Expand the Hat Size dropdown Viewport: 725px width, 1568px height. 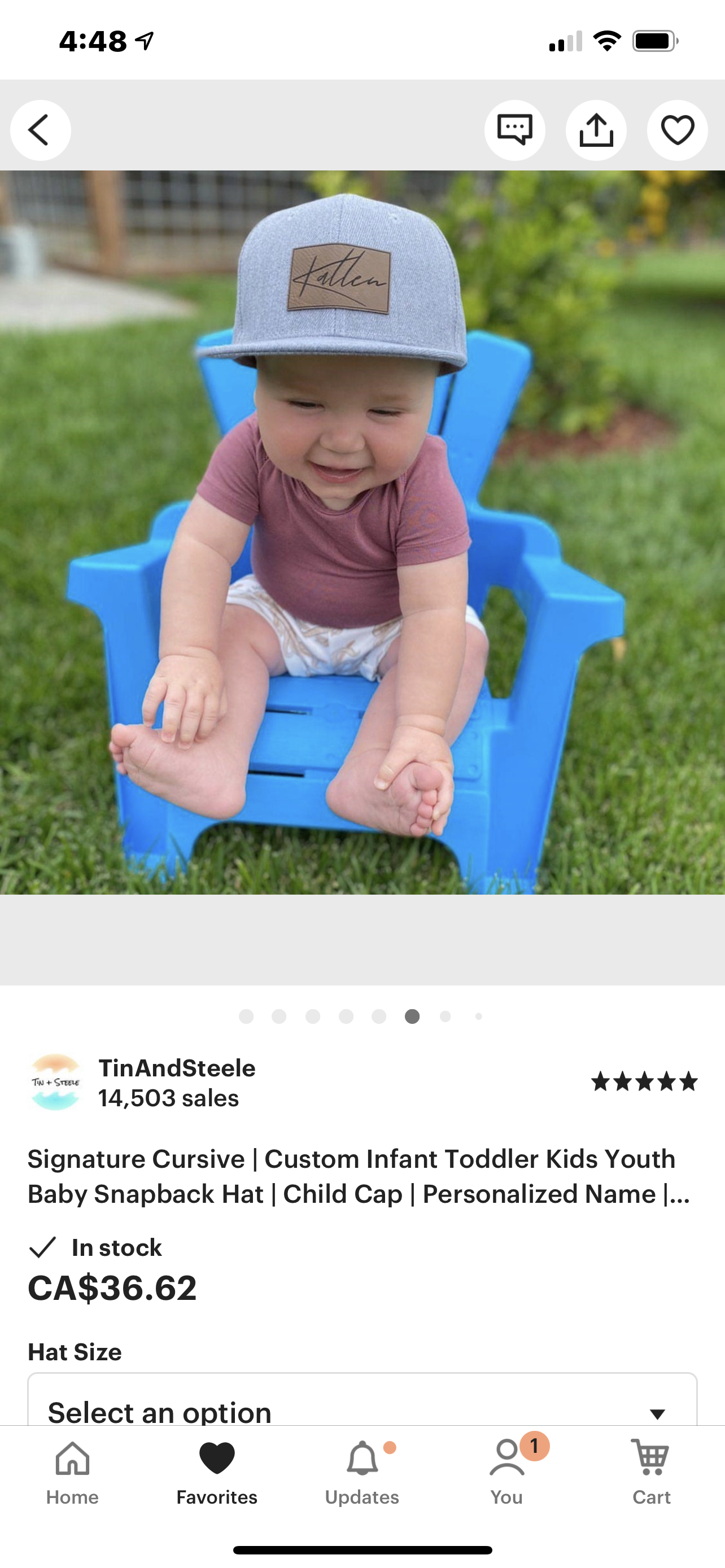(362, 1411)
